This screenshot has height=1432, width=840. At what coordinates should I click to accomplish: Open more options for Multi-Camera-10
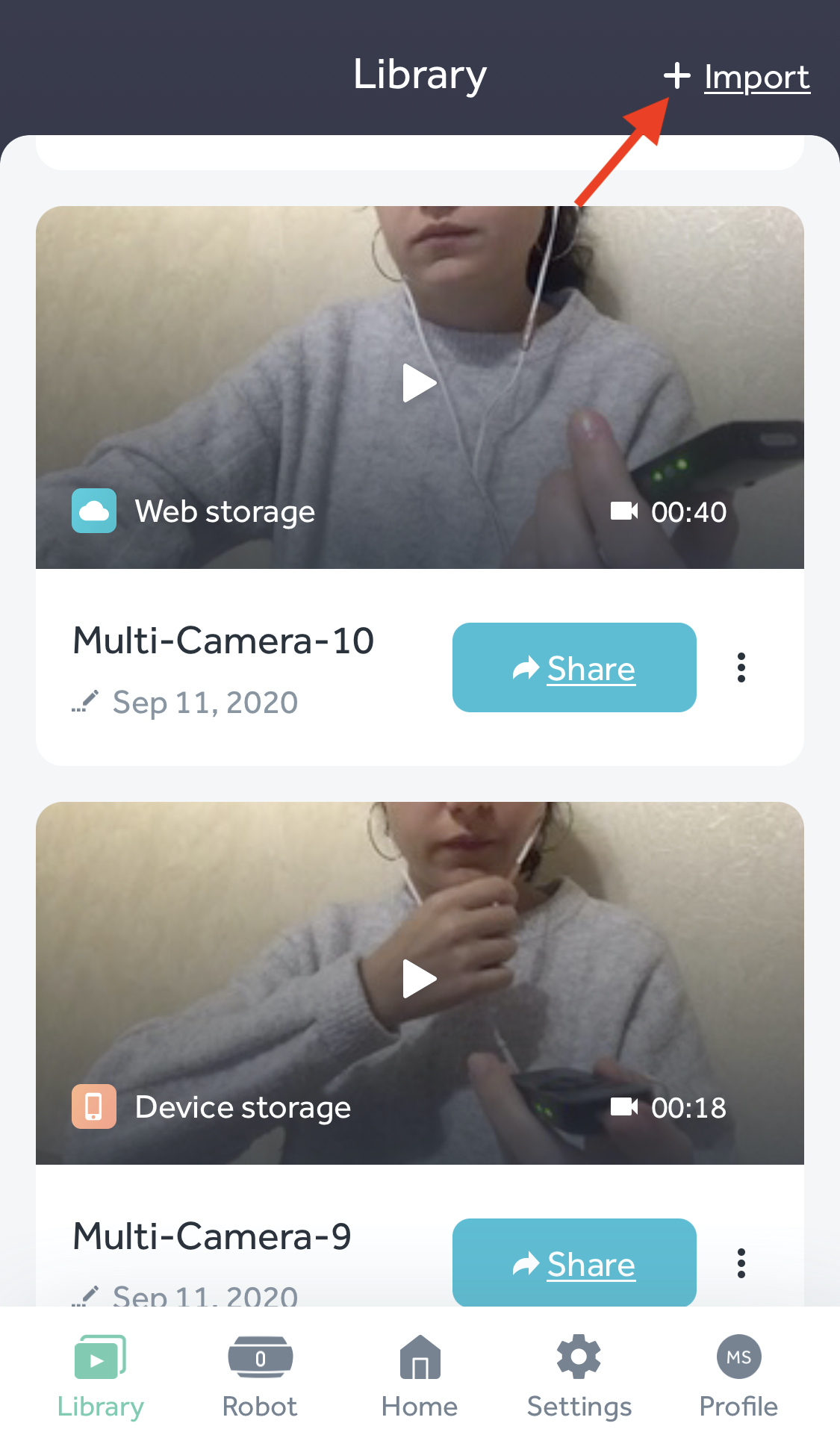point(741,667)
